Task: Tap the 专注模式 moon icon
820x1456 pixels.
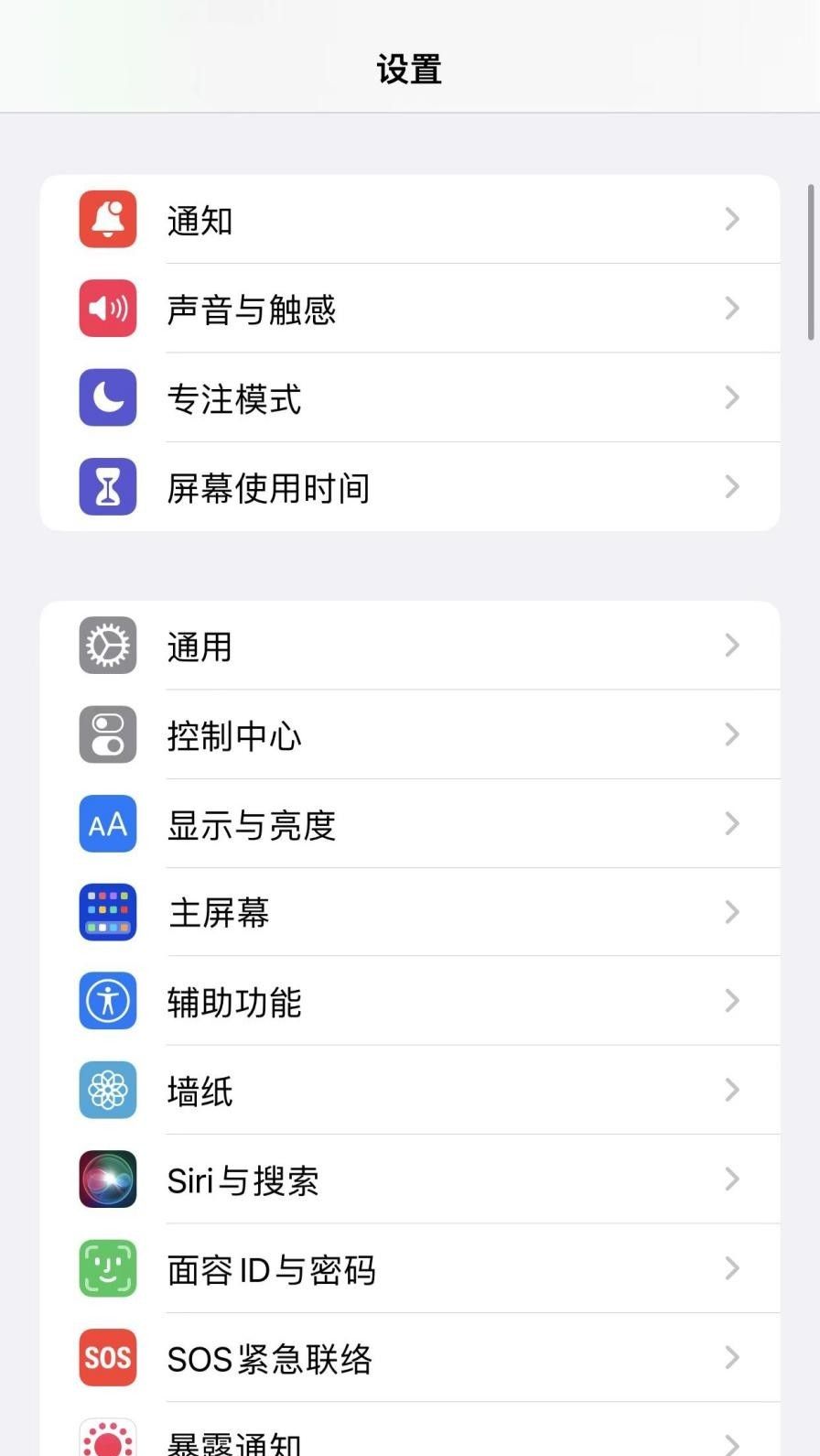Action: click(x=107, y=397)
